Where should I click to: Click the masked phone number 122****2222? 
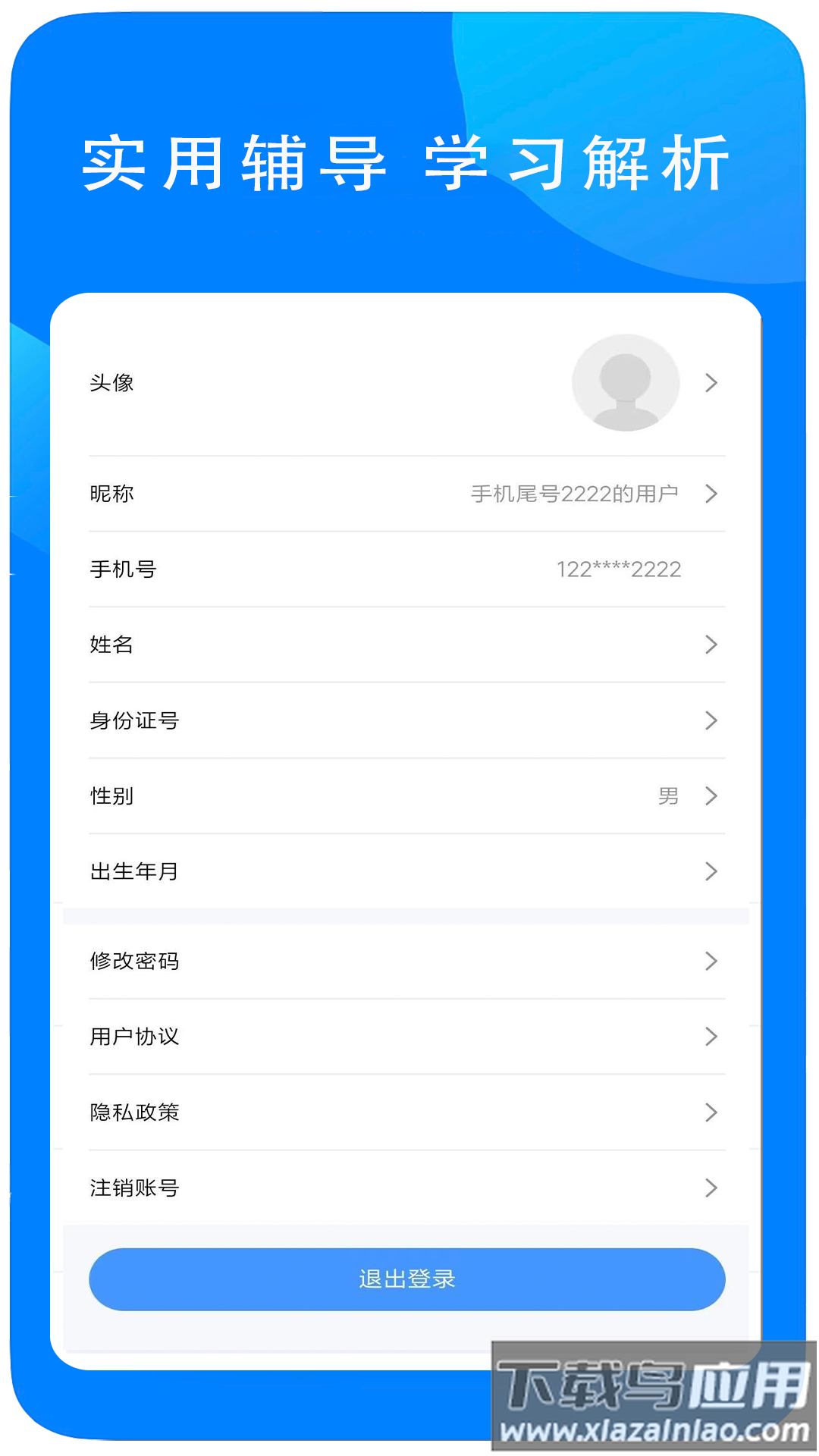(619, 569)
